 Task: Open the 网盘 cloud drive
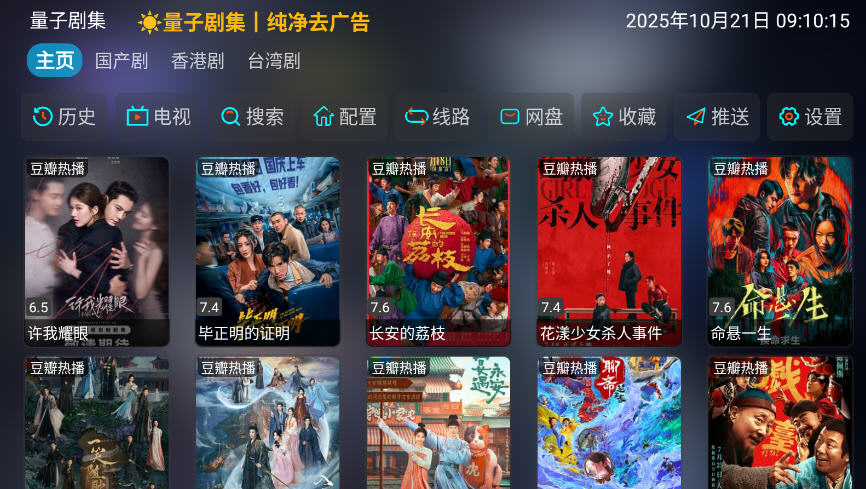point(532,117)
